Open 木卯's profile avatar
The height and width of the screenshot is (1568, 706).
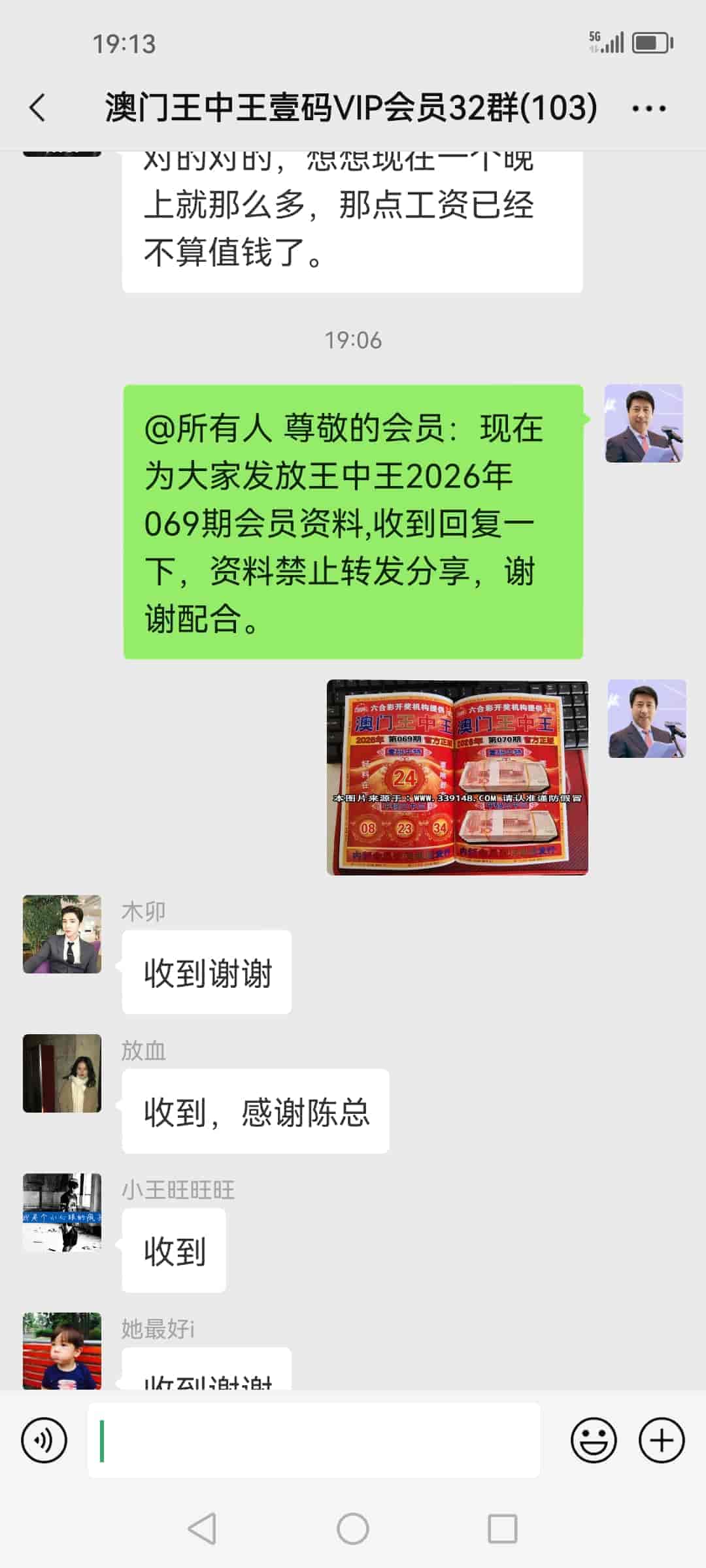[62, 934]
